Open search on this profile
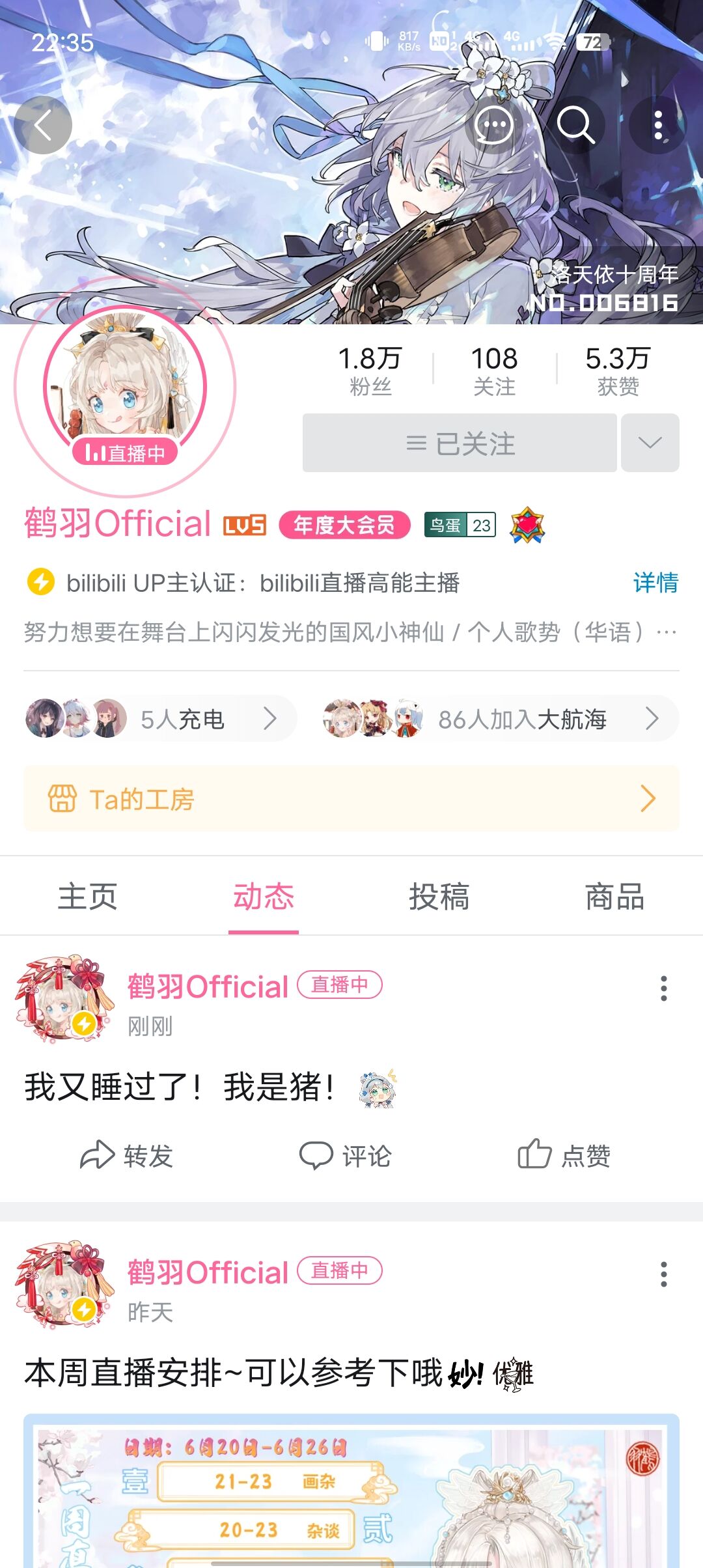The image size is (703, 1568). [575, 125]
